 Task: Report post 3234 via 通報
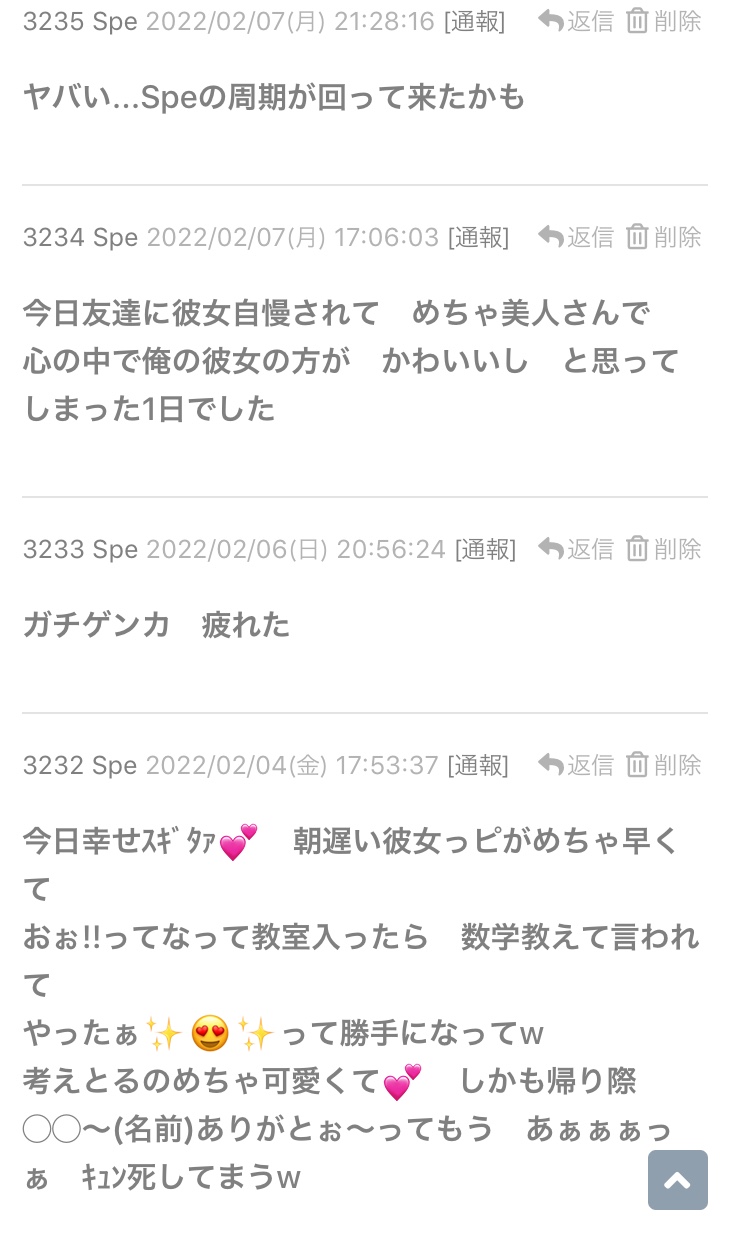[478, 237]
